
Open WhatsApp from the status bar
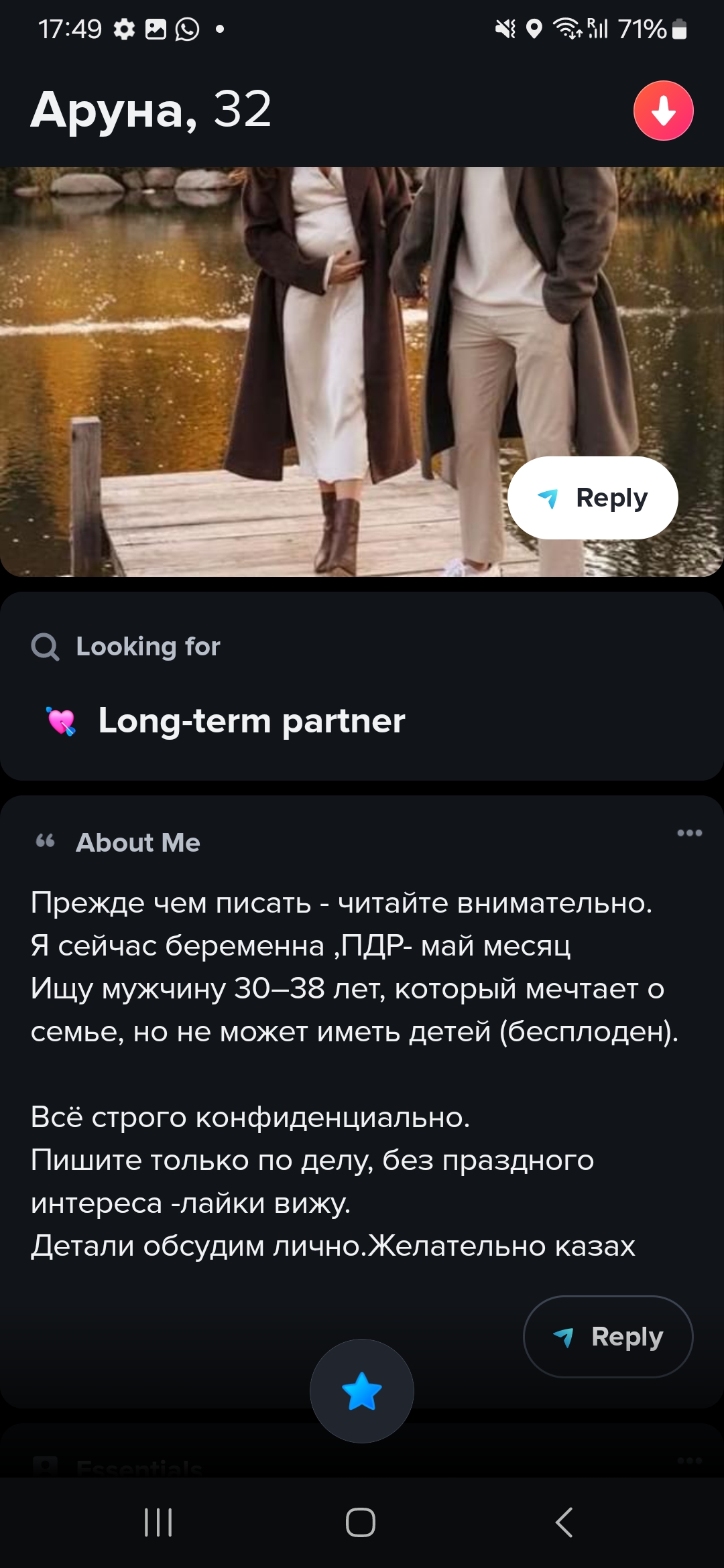point(186,28)
